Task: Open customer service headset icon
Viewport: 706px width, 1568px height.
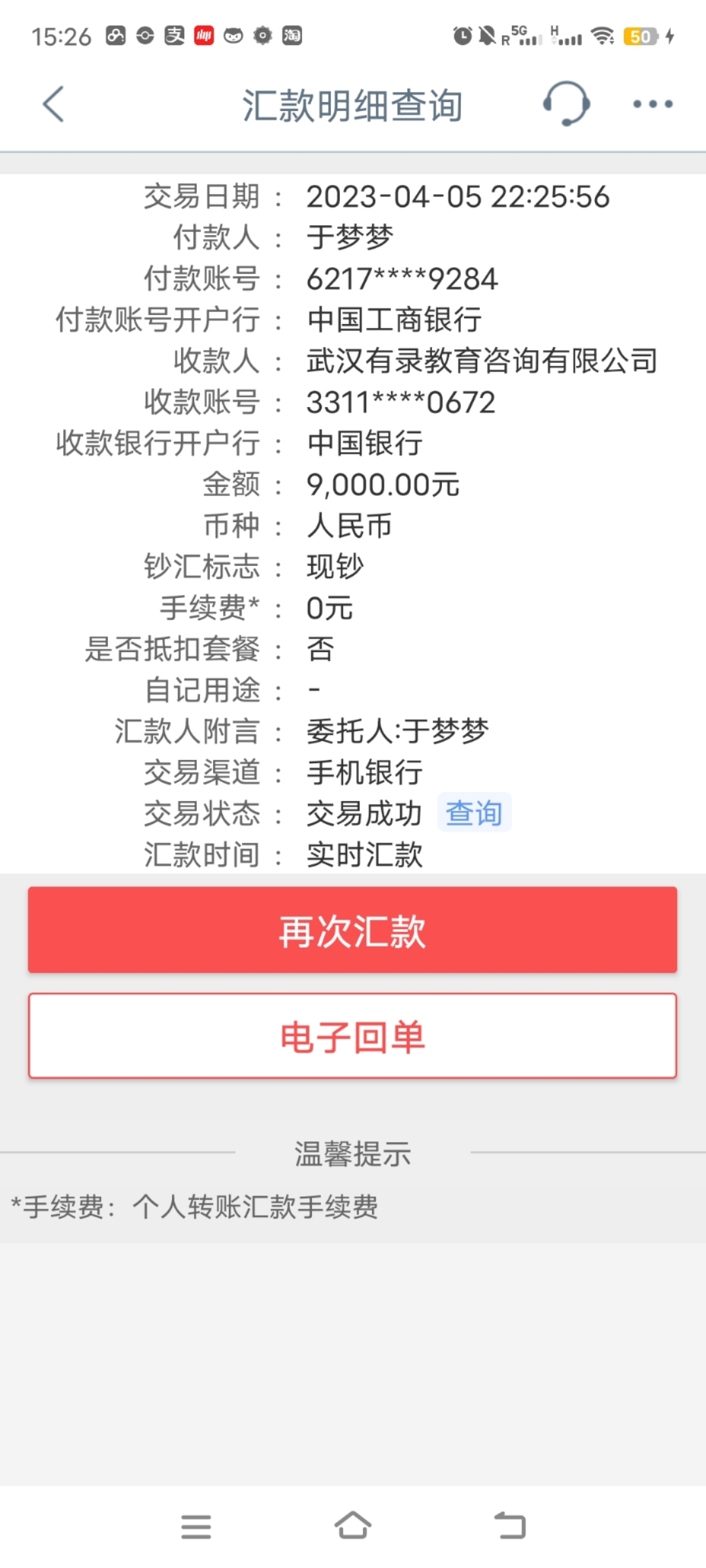Action: [565, 104]
